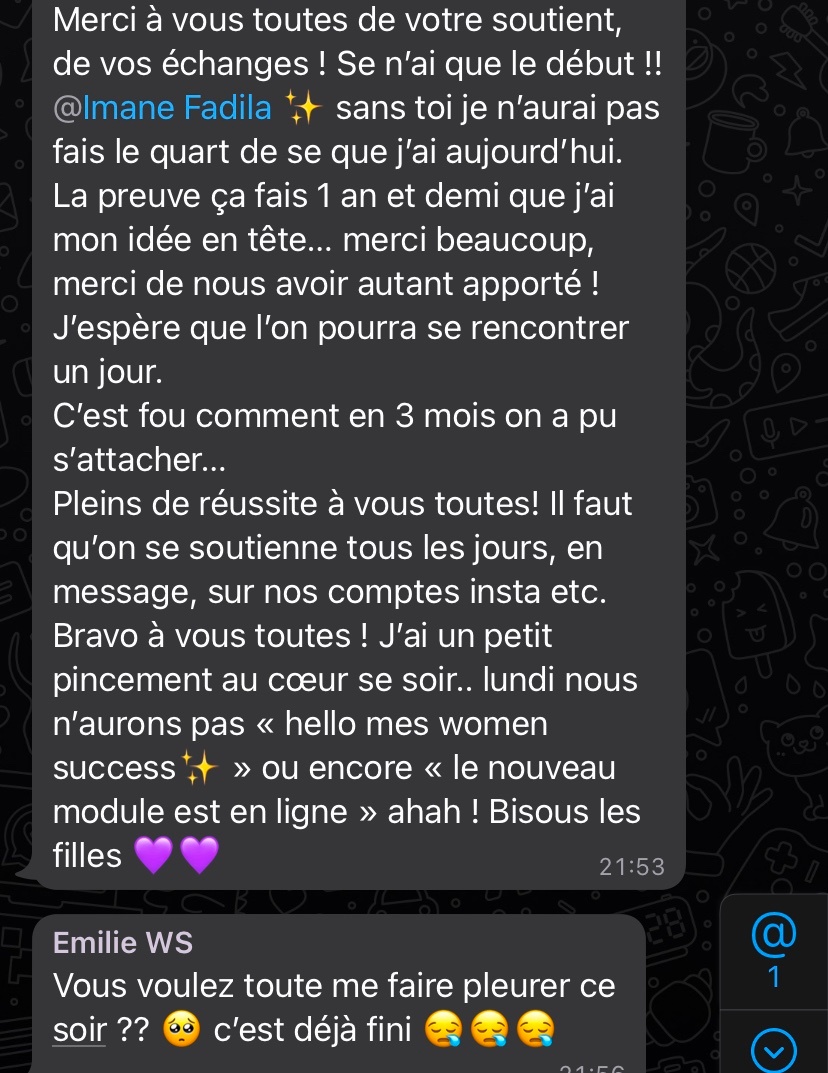The image size is (828, 1073).
Task: Open Emilie WS's profile
Action: pos(123,942)
